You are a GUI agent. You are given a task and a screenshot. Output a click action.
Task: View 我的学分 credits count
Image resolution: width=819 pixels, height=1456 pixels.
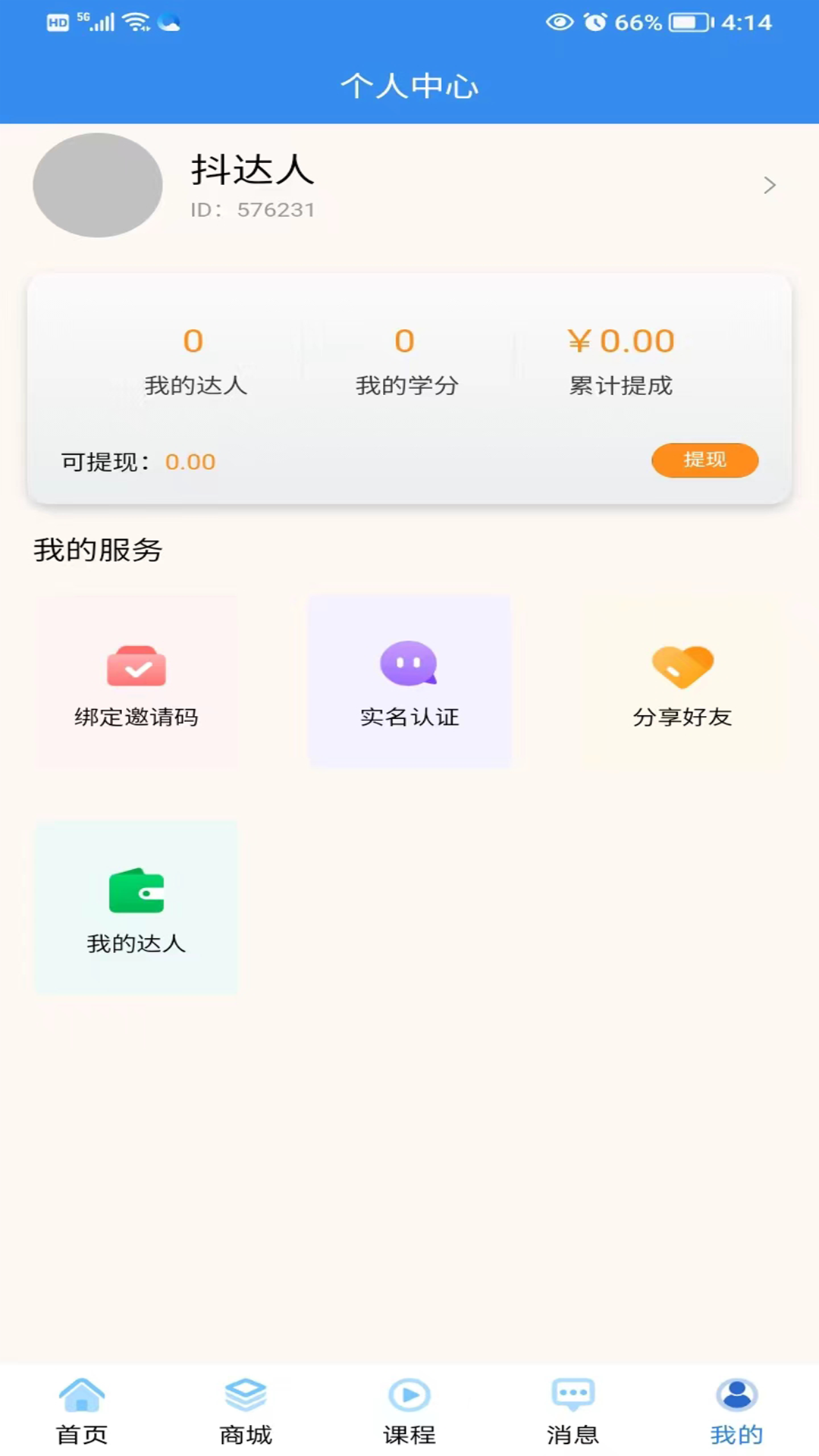coord(406,361)
